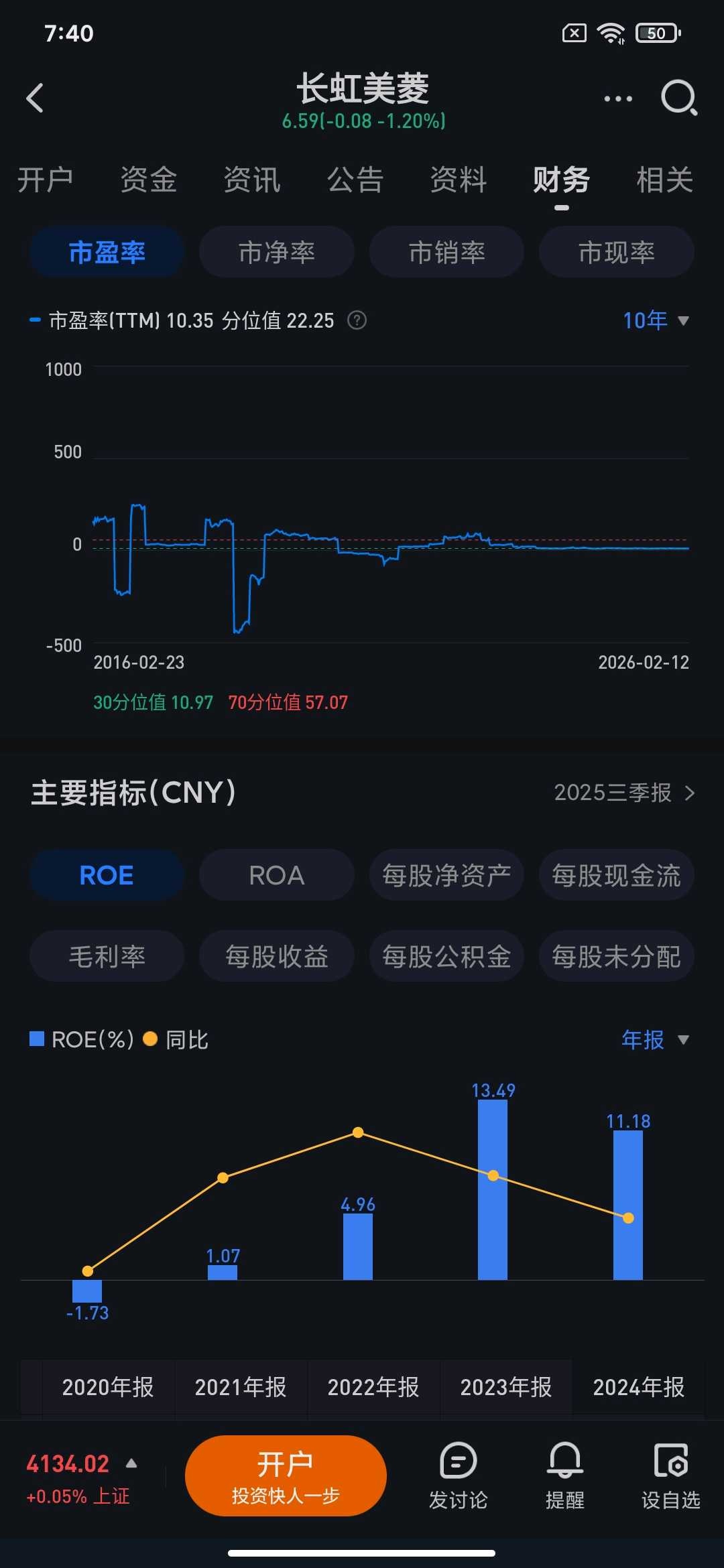Select the ROA indicator chip

pyautogui.click(x=276, y=875)
